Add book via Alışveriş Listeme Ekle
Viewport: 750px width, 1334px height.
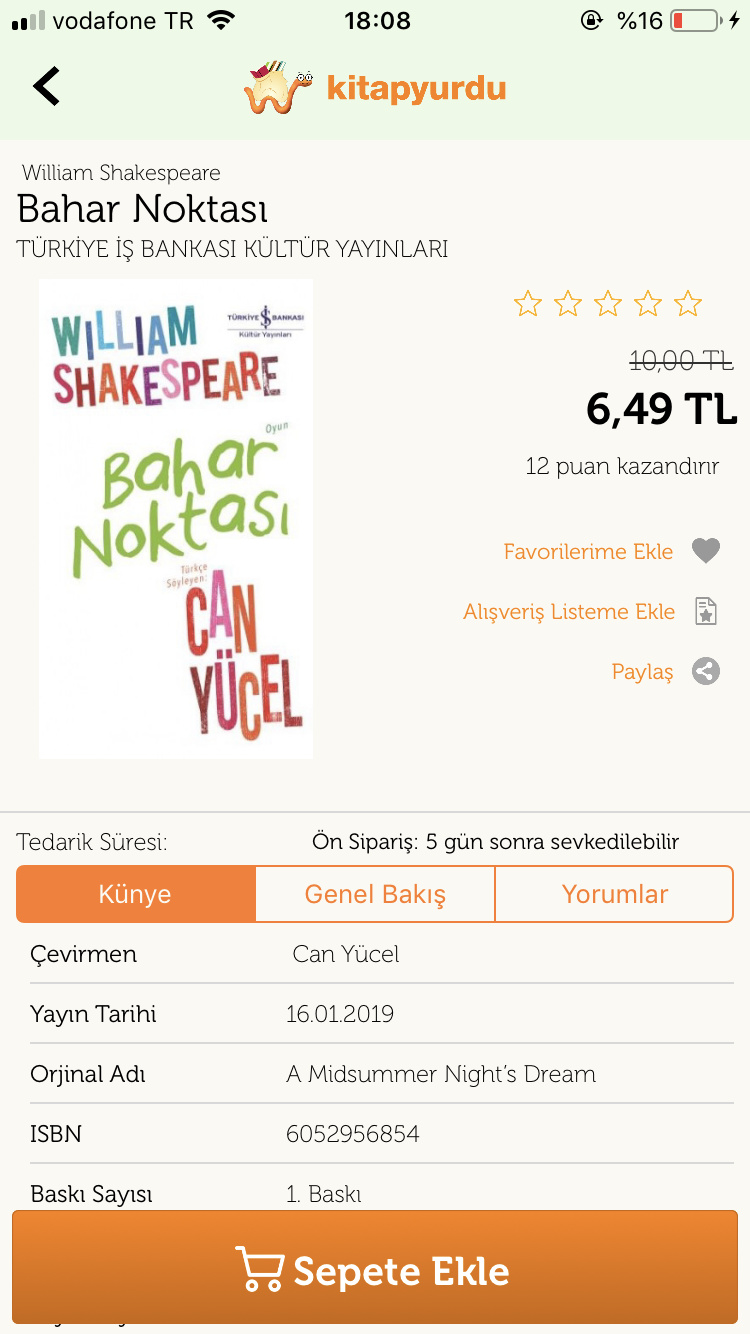pyautogui.click(x=590, y=611)
